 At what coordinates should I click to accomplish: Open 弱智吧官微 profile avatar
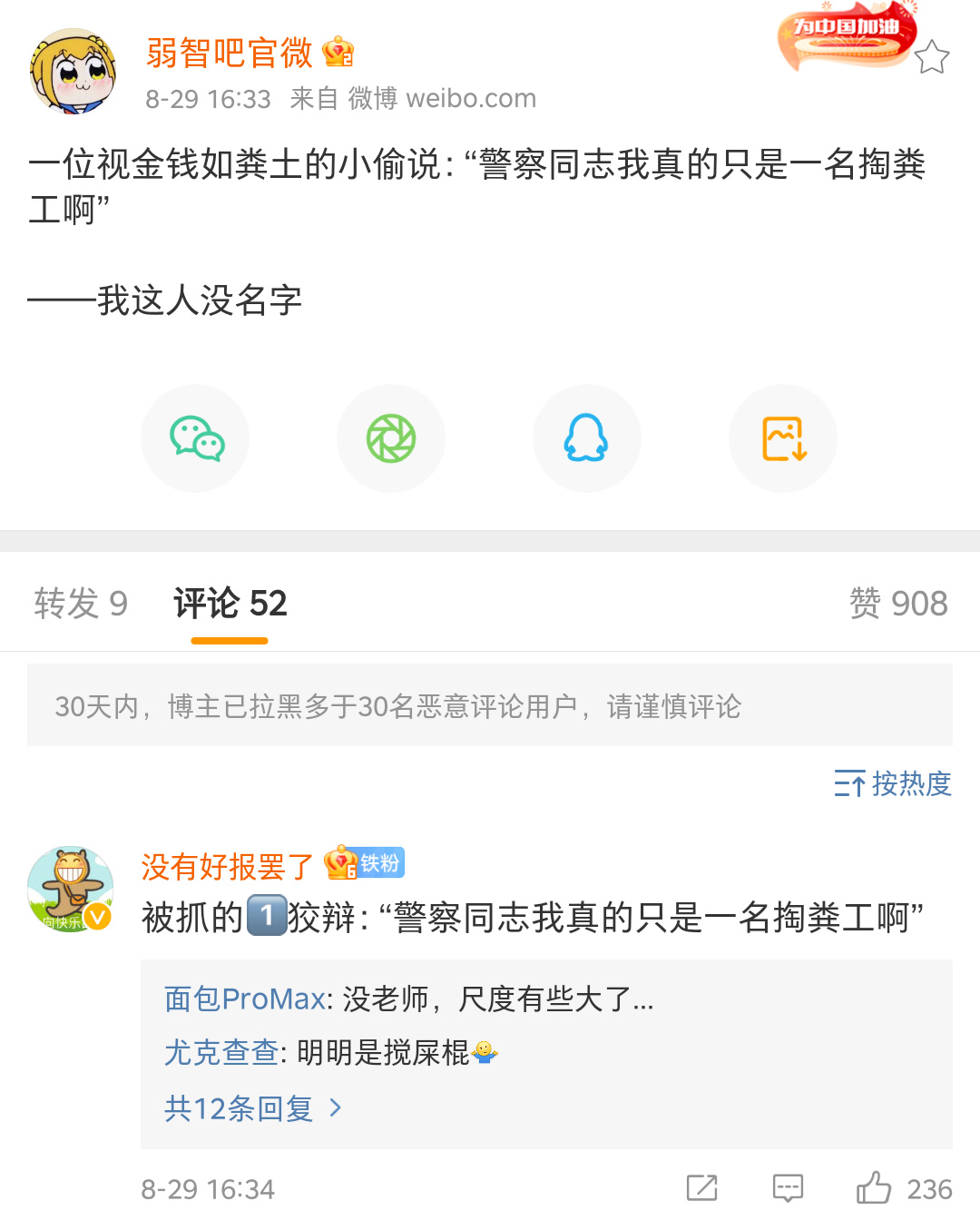pyautogui.click(x=73, y=72)
